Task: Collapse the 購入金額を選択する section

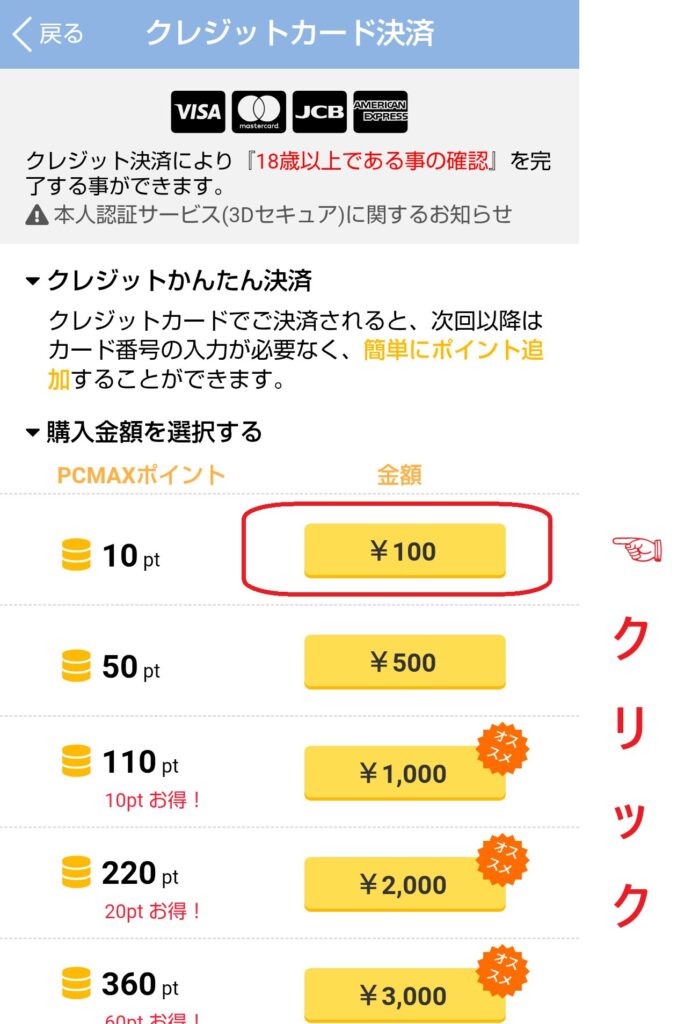Action: [x=145, y=432]
